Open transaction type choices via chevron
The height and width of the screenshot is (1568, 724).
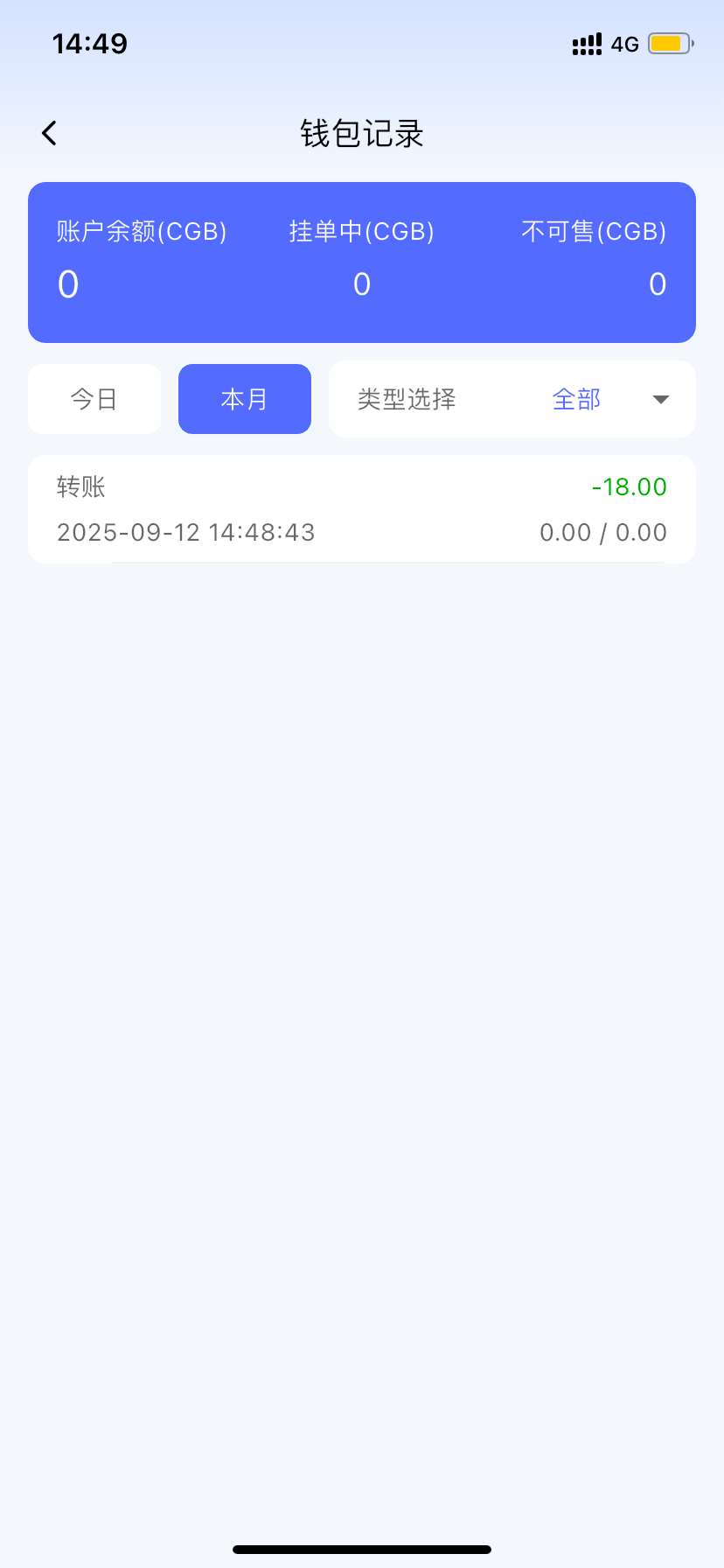tap(659, 399)
